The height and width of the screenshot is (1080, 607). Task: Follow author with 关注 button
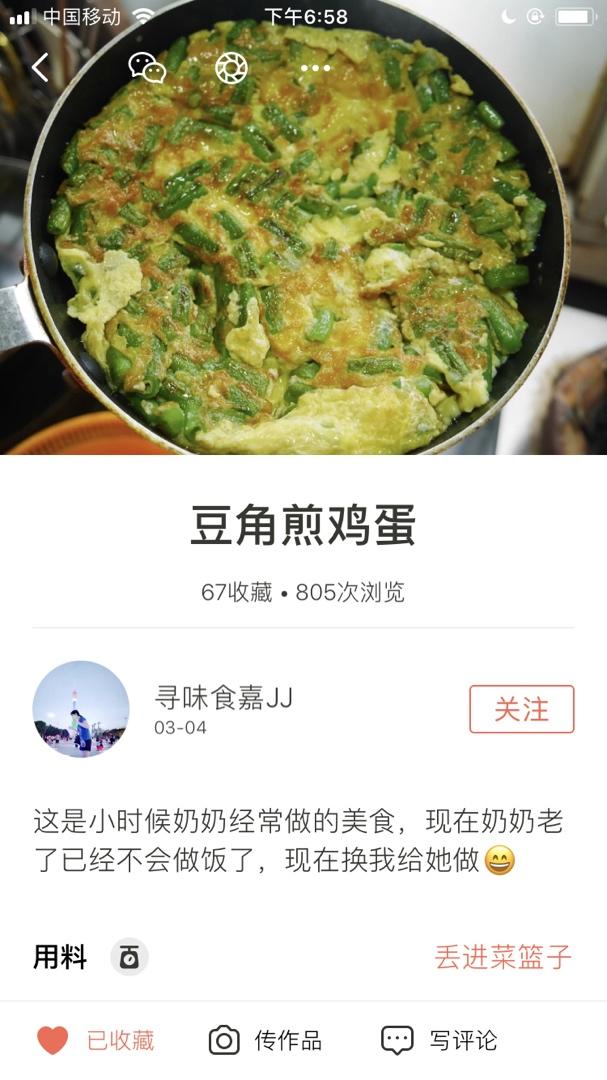pyautogui.click(x=521, y=709)
